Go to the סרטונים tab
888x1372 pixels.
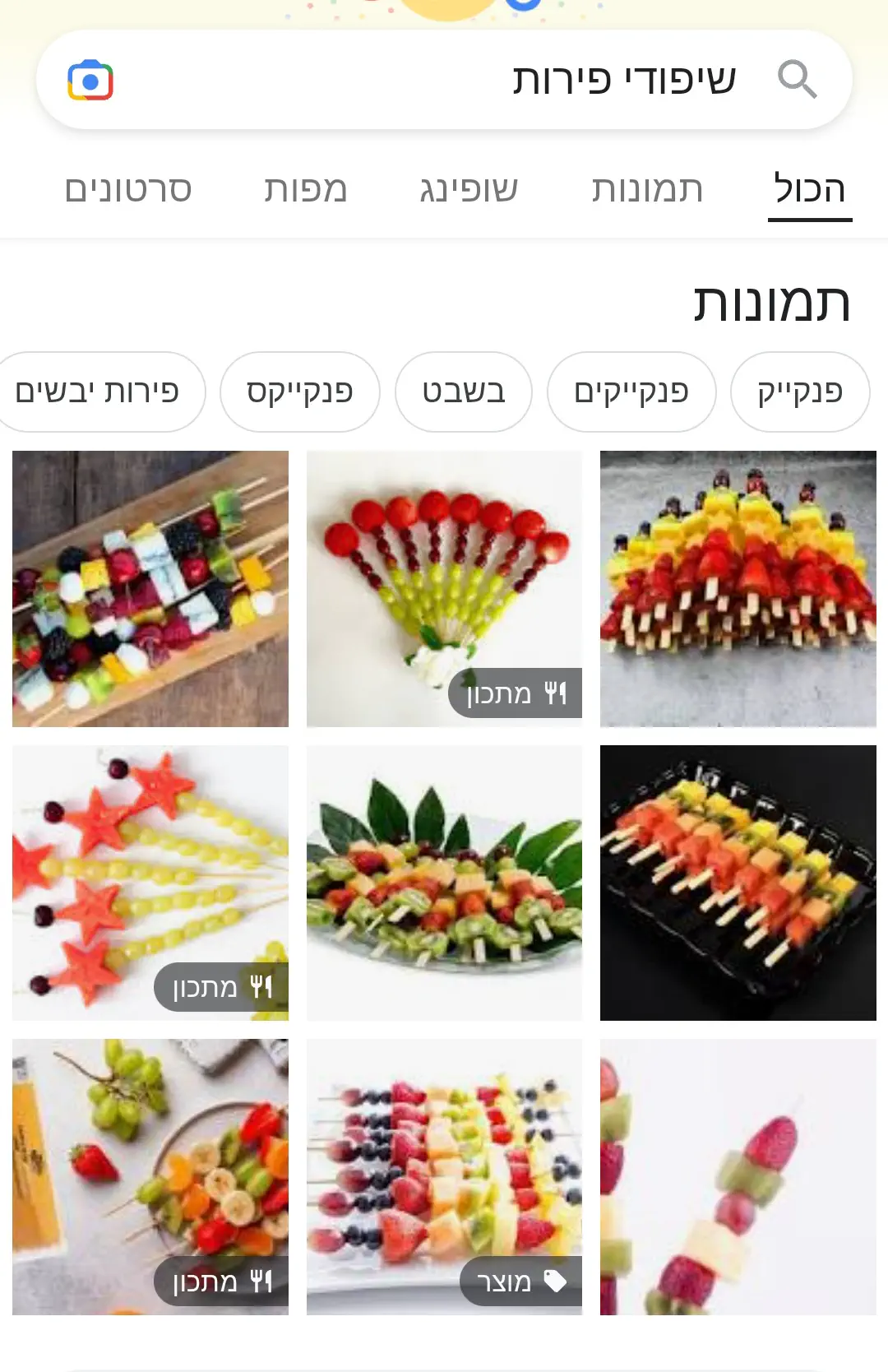[x=128, y=190]
